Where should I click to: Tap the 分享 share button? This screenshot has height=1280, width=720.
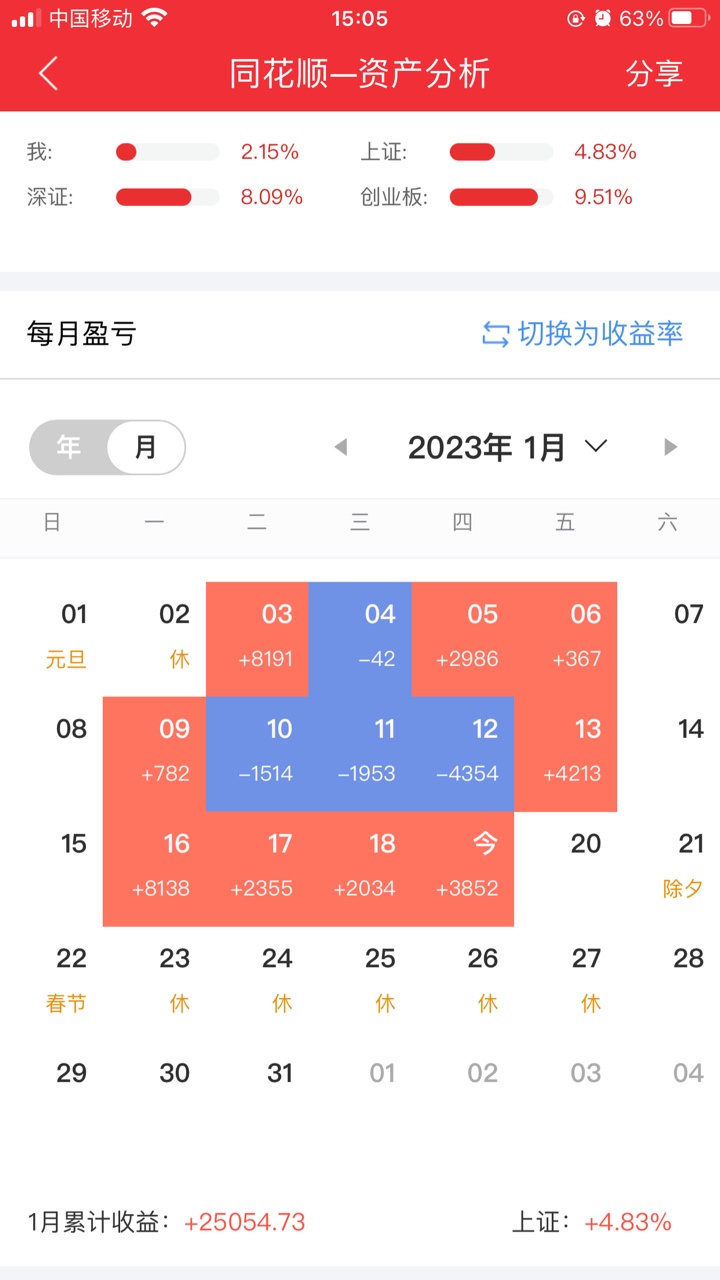pyautogui.click(x=654, y=74)
